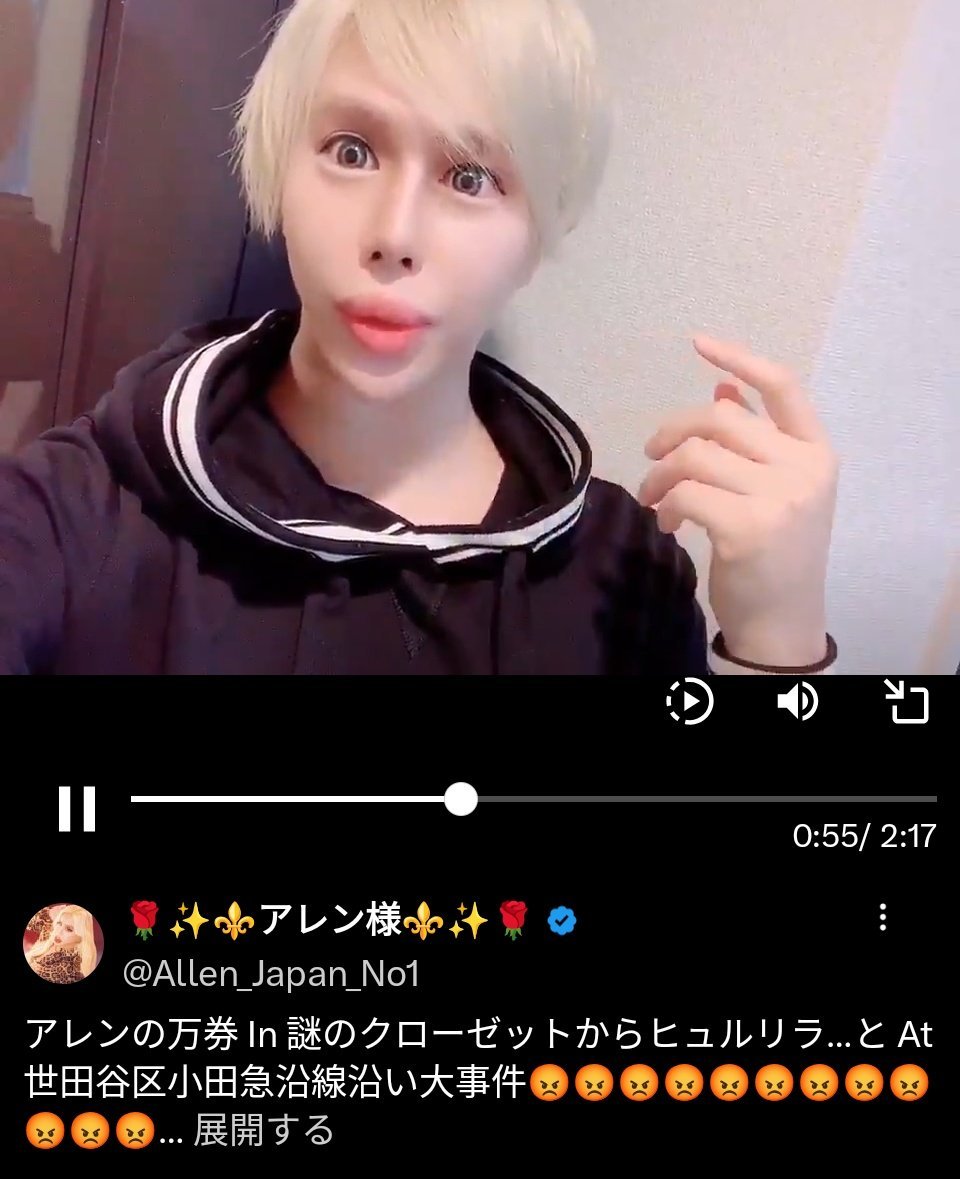Expand the caption with 展開する

pos(263,1130)
